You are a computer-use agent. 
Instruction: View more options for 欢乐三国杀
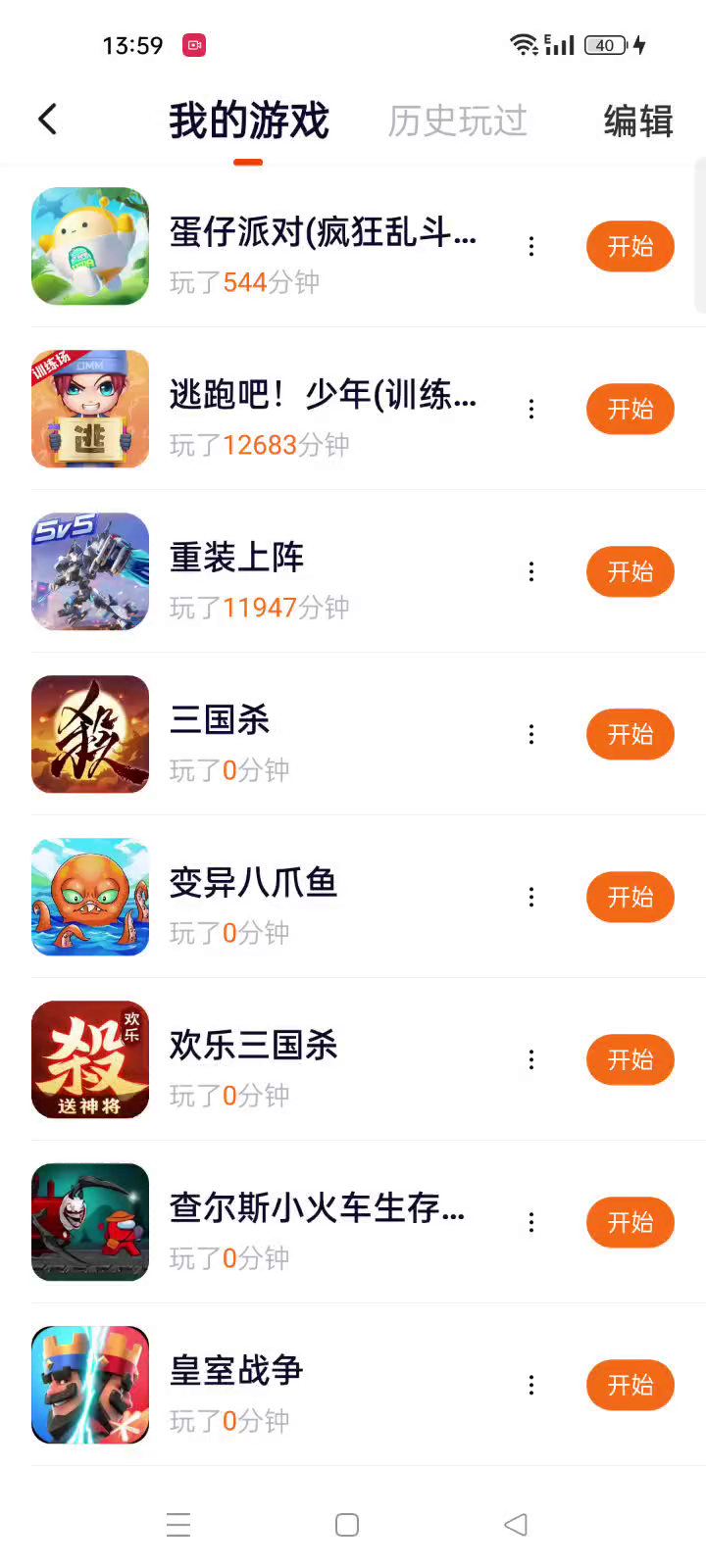[x=531, y=1059]
